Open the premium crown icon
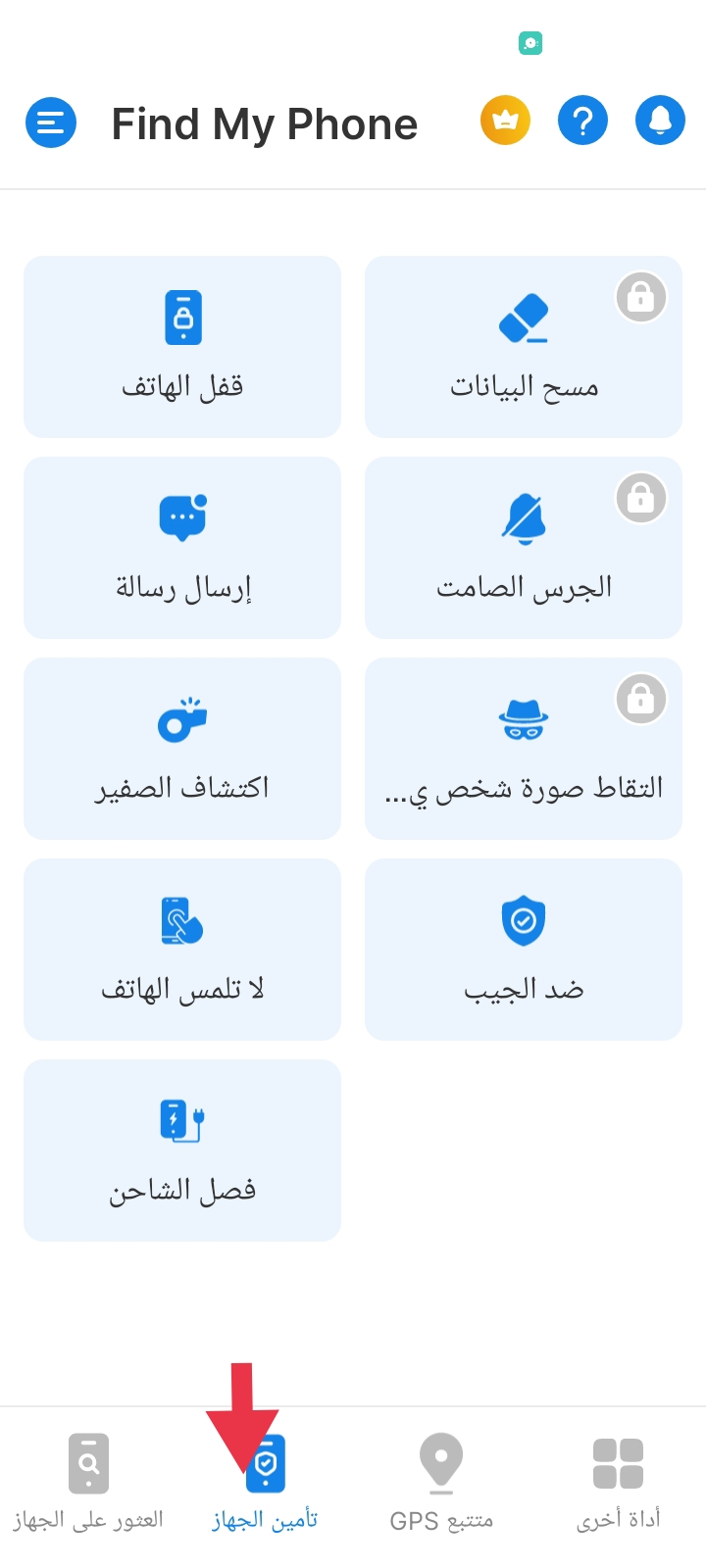This screenshot has height=1568, width=706. pos(505,121)
